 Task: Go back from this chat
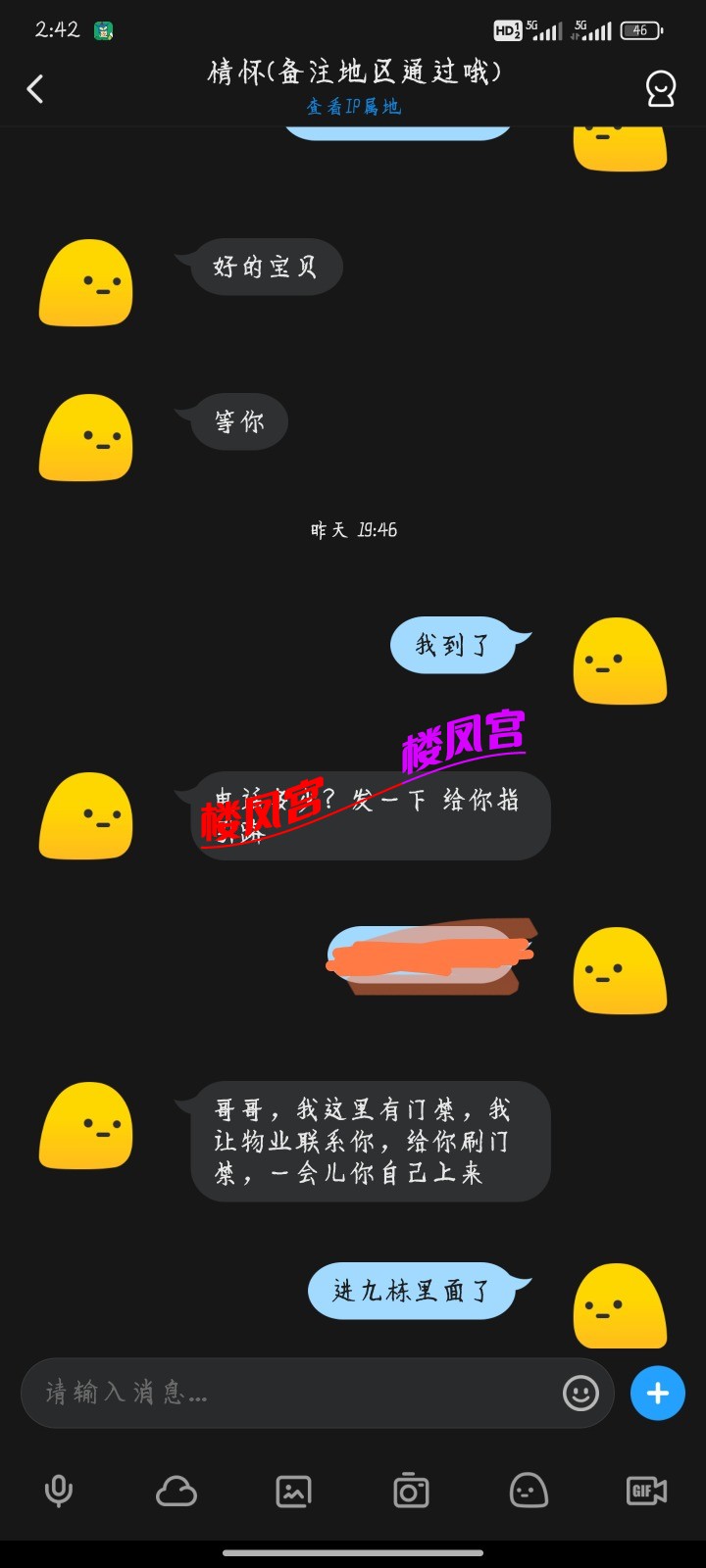tap(35, 89)
